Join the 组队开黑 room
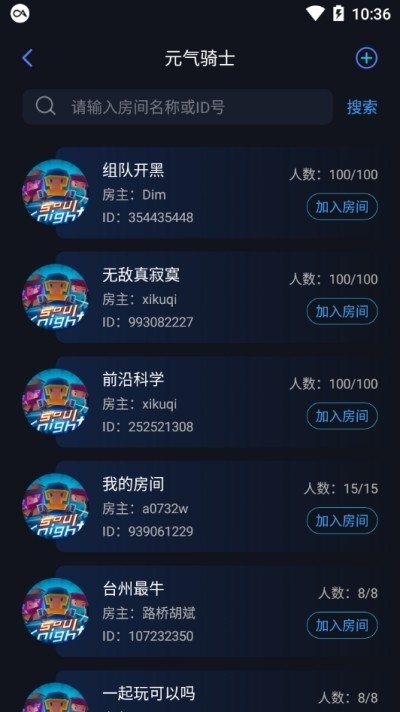The height and width of the screenshot is (712, 400). (342, 207)
